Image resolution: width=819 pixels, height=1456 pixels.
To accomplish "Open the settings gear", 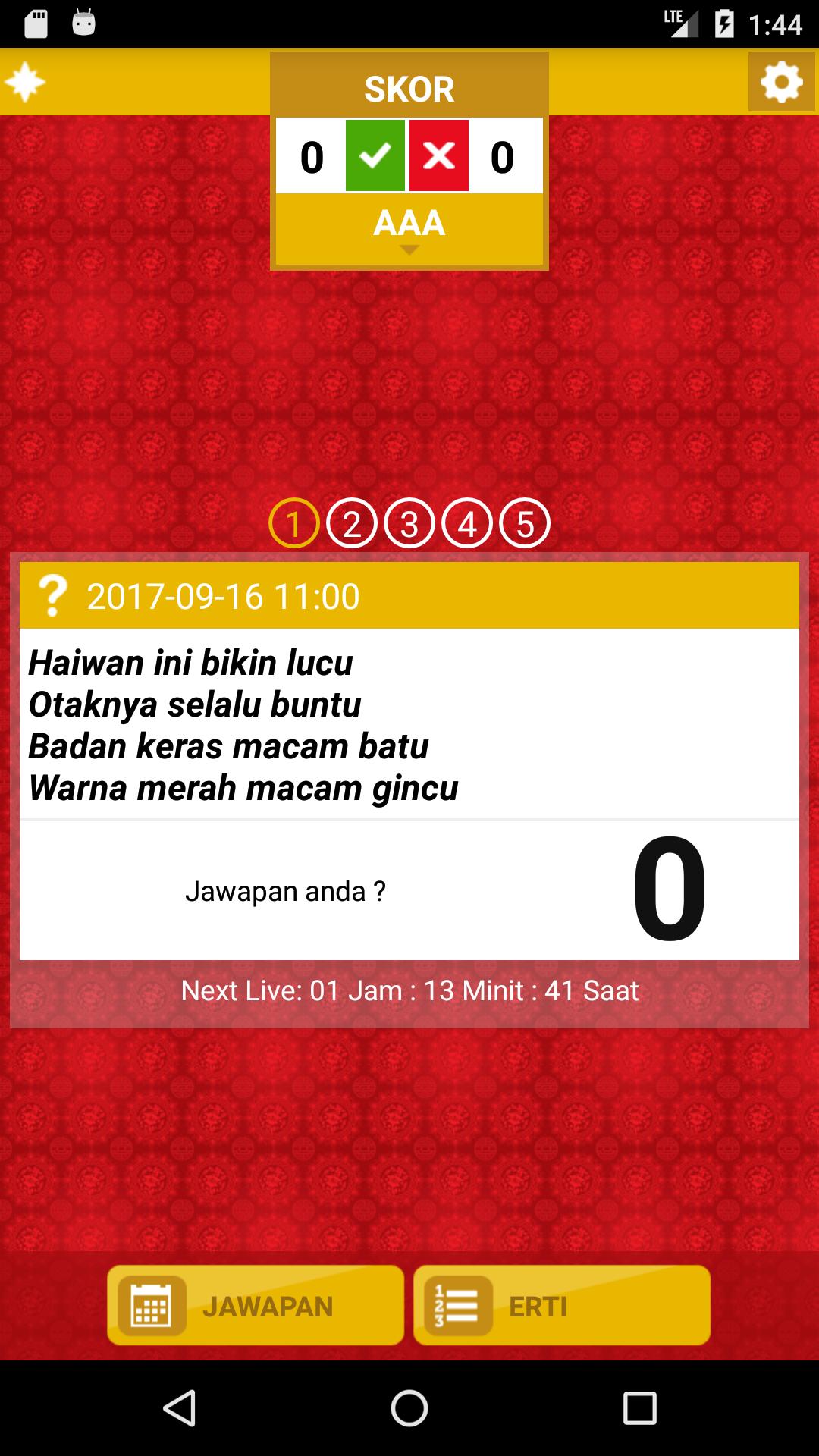I will [781, 82].
